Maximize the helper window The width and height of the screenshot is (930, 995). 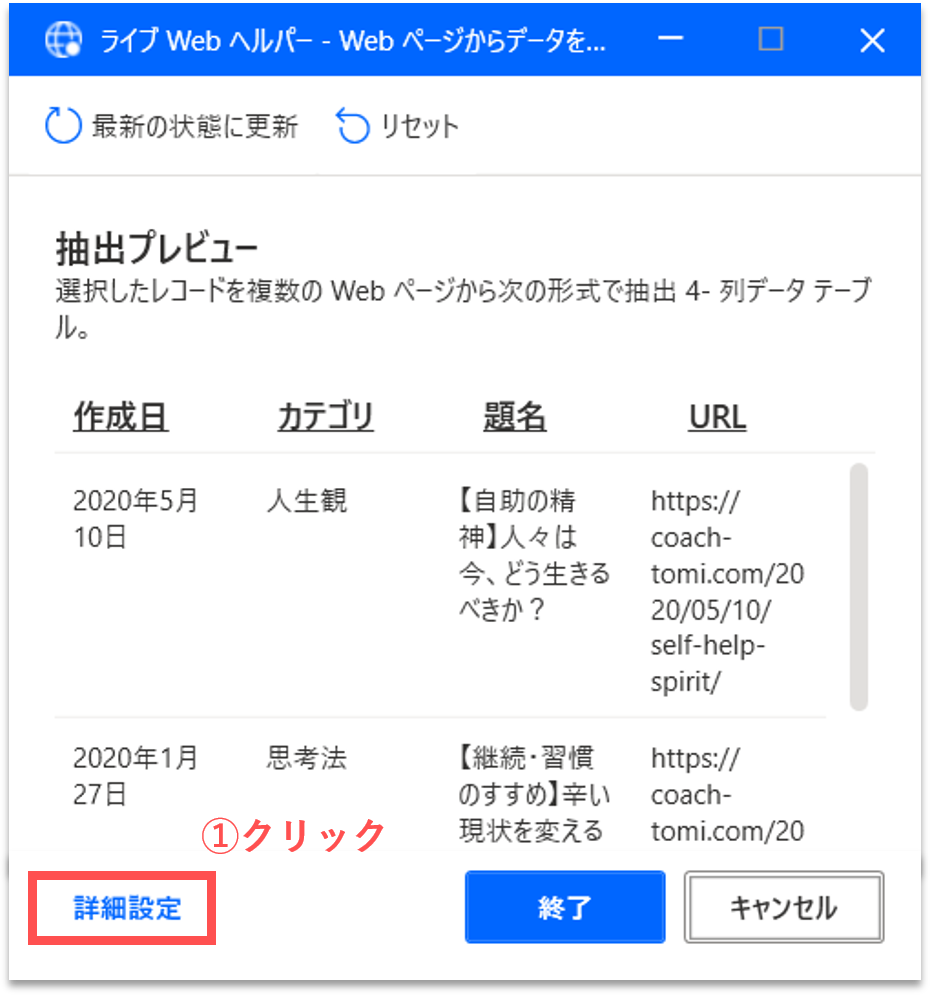point(771,40)
